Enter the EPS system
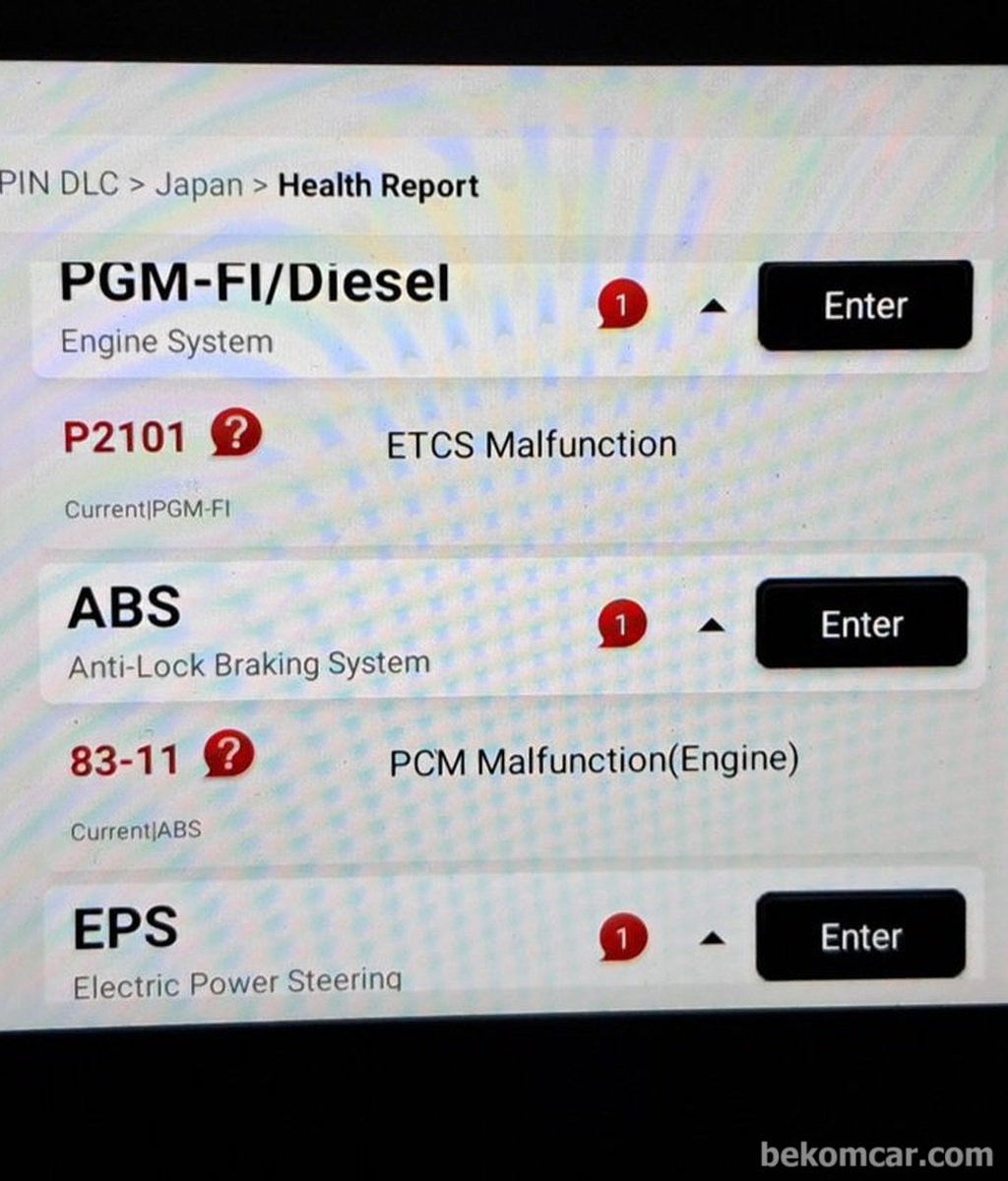This screenshot has width=1008, height=1181. (860, 936)
